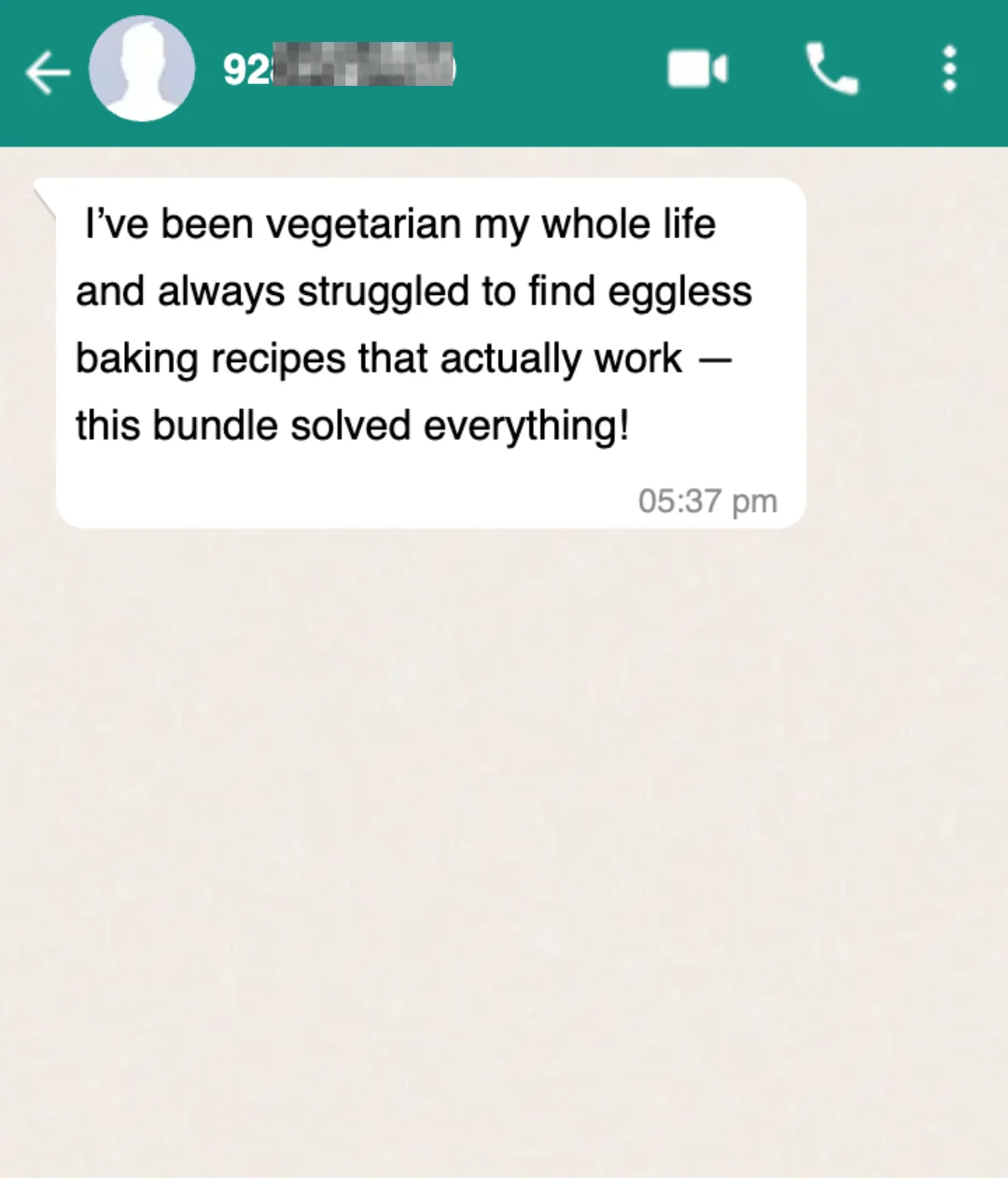Go back using the header arrow
This screenshot has width=1008, height=1178.
click(47, 72)
